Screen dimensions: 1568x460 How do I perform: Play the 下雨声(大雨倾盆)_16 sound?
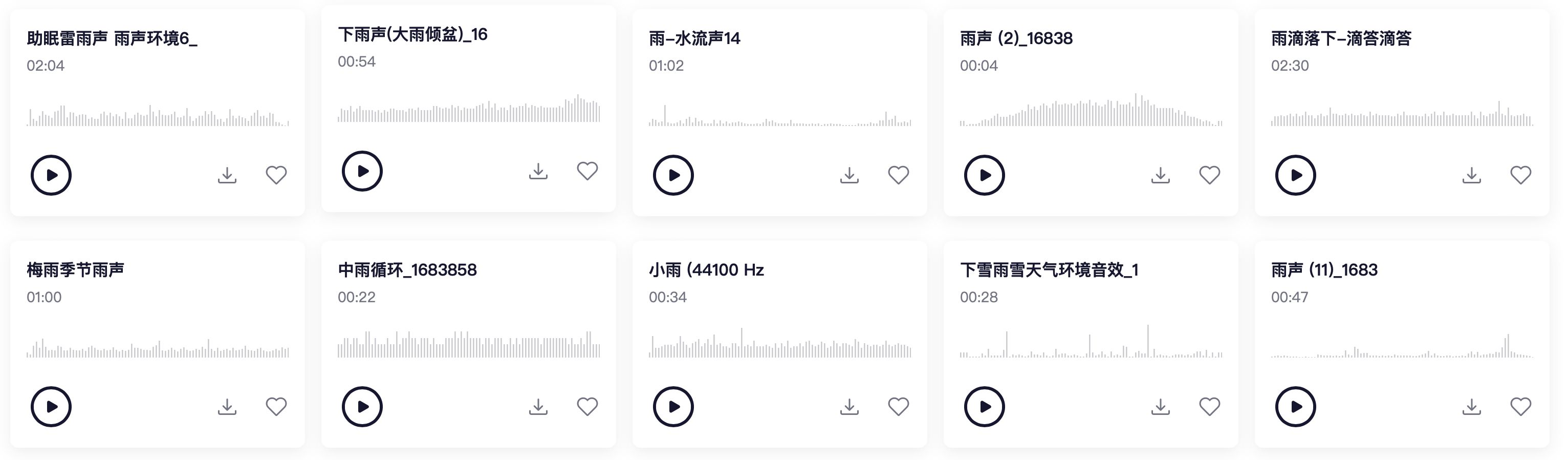[362, 171]
